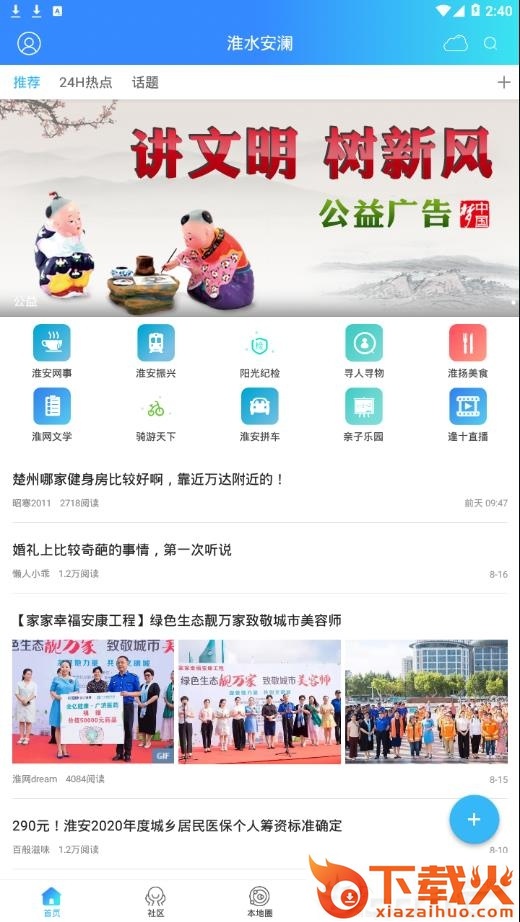Open the 家家幸福安康工程 article
Screen dimensions: 520x922
pyautogui.click(x=260, y=698)
